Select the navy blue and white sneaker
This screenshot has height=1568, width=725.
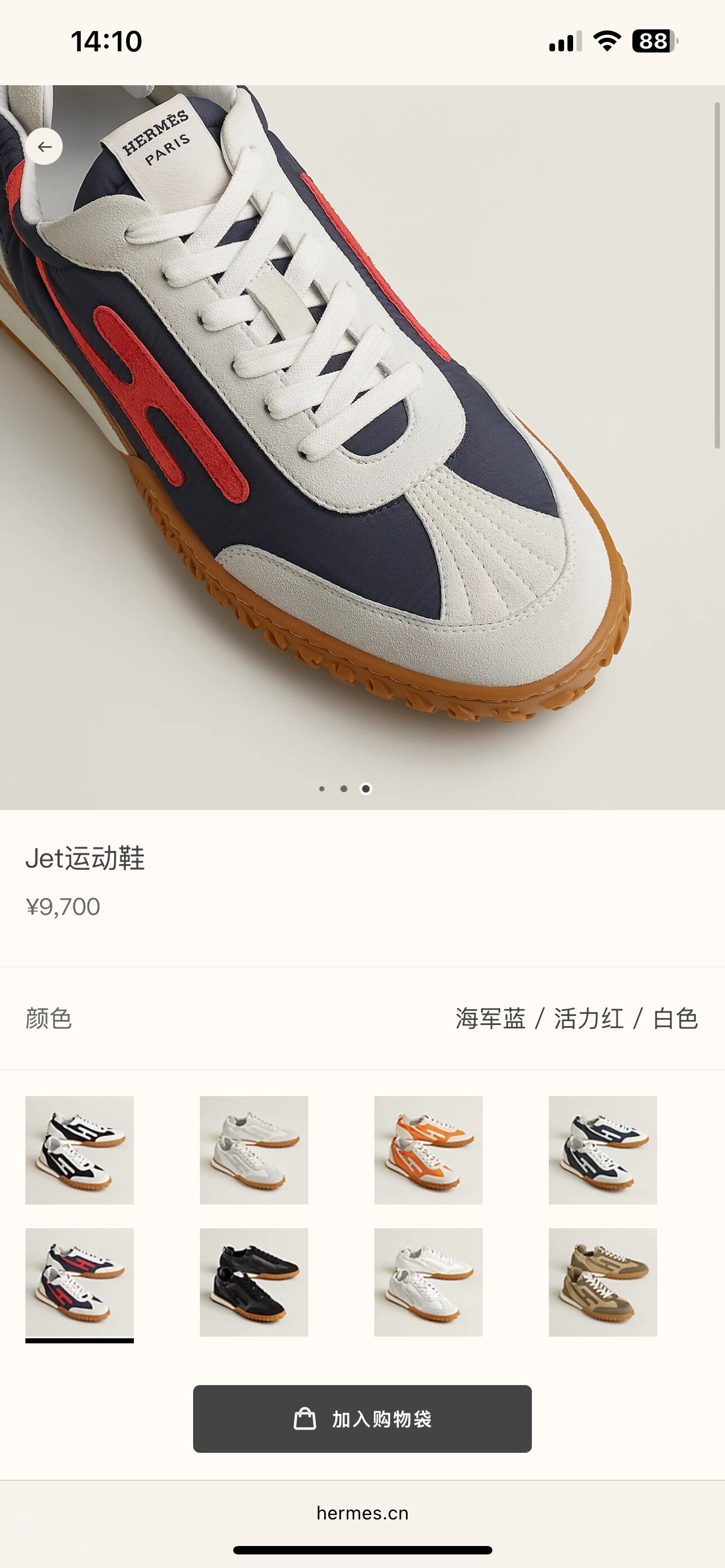[602, 1150]
